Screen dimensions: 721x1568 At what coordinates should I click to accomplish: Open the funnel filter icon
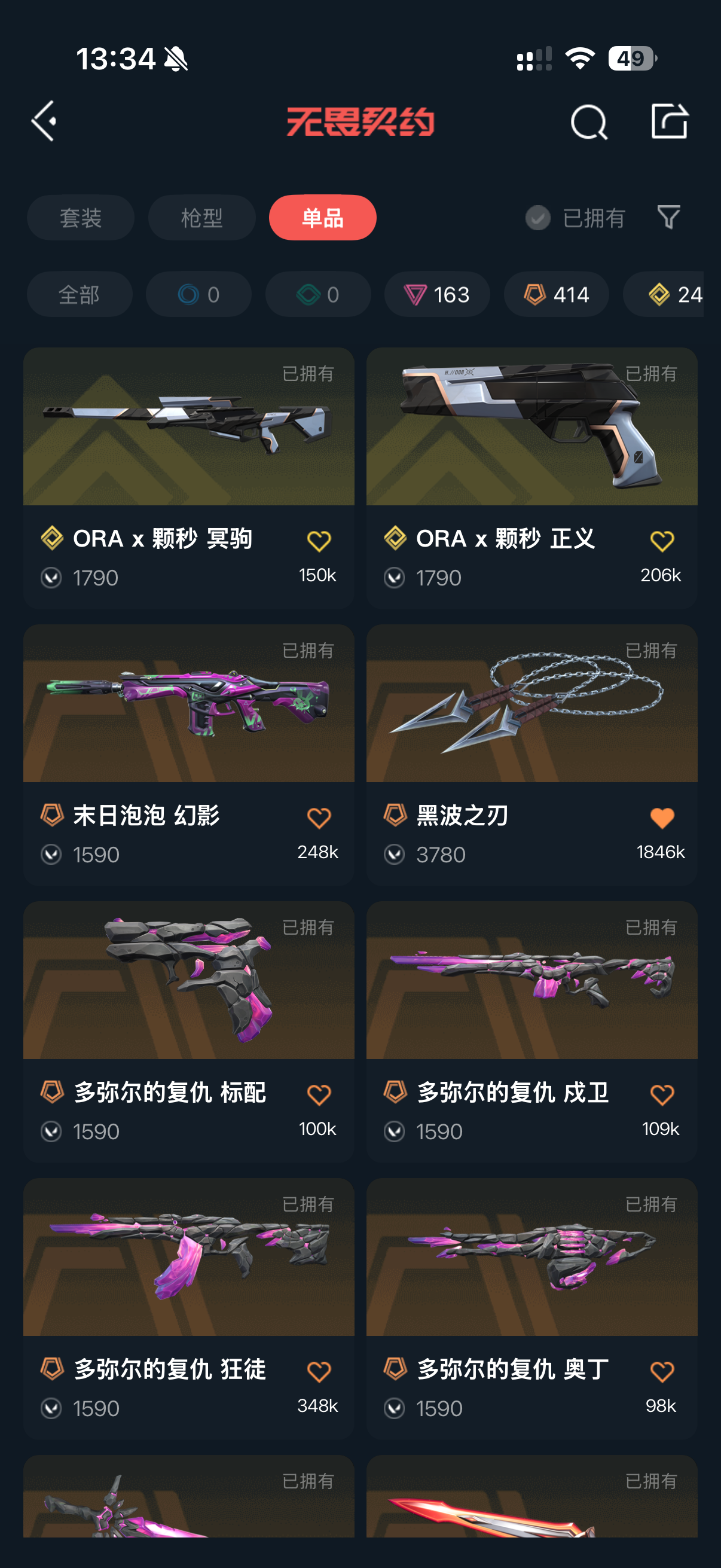coord(668,217)
